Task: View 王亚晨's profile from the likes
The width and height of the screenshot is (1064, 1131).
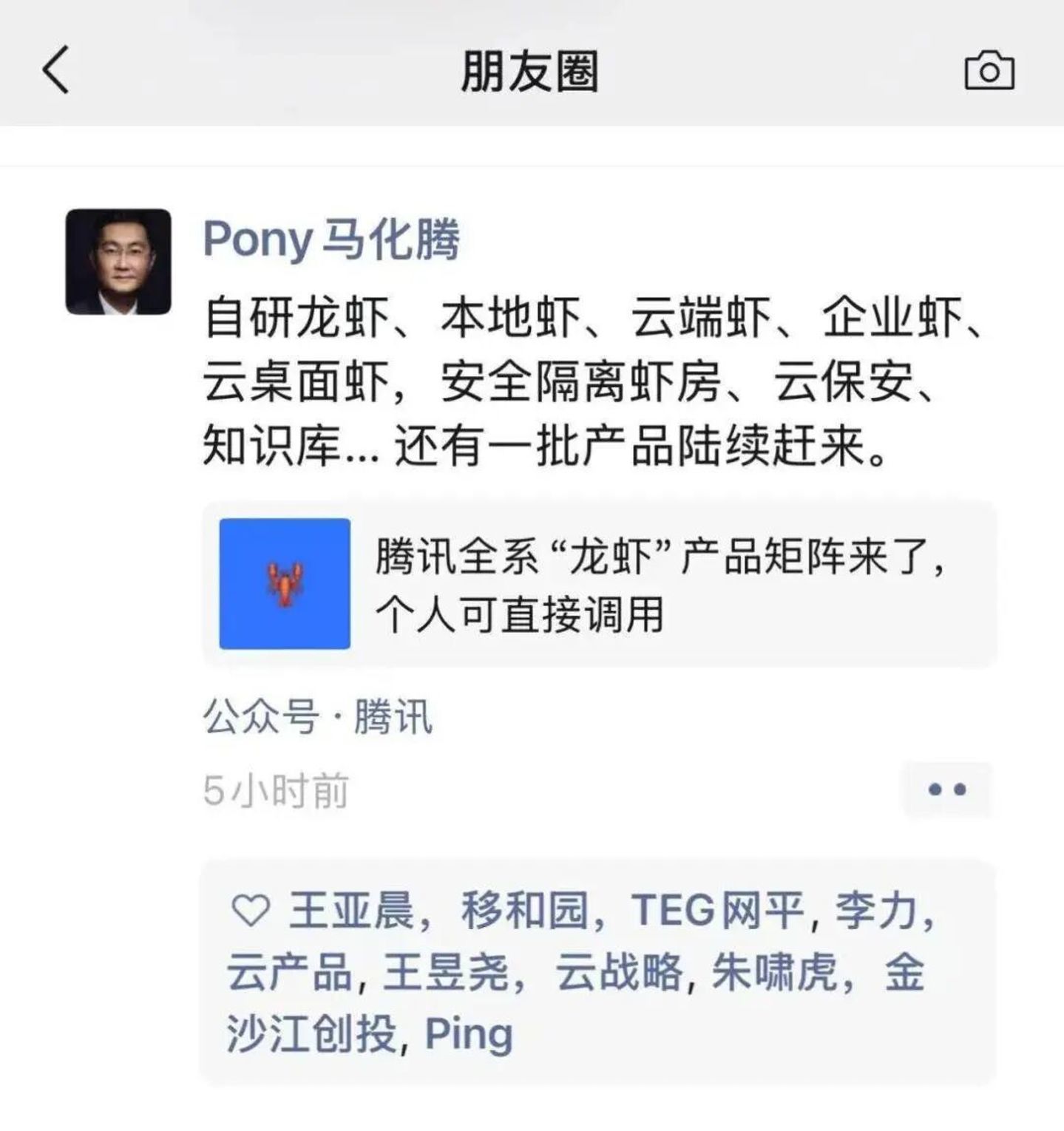Action: [x=350, y=910]
